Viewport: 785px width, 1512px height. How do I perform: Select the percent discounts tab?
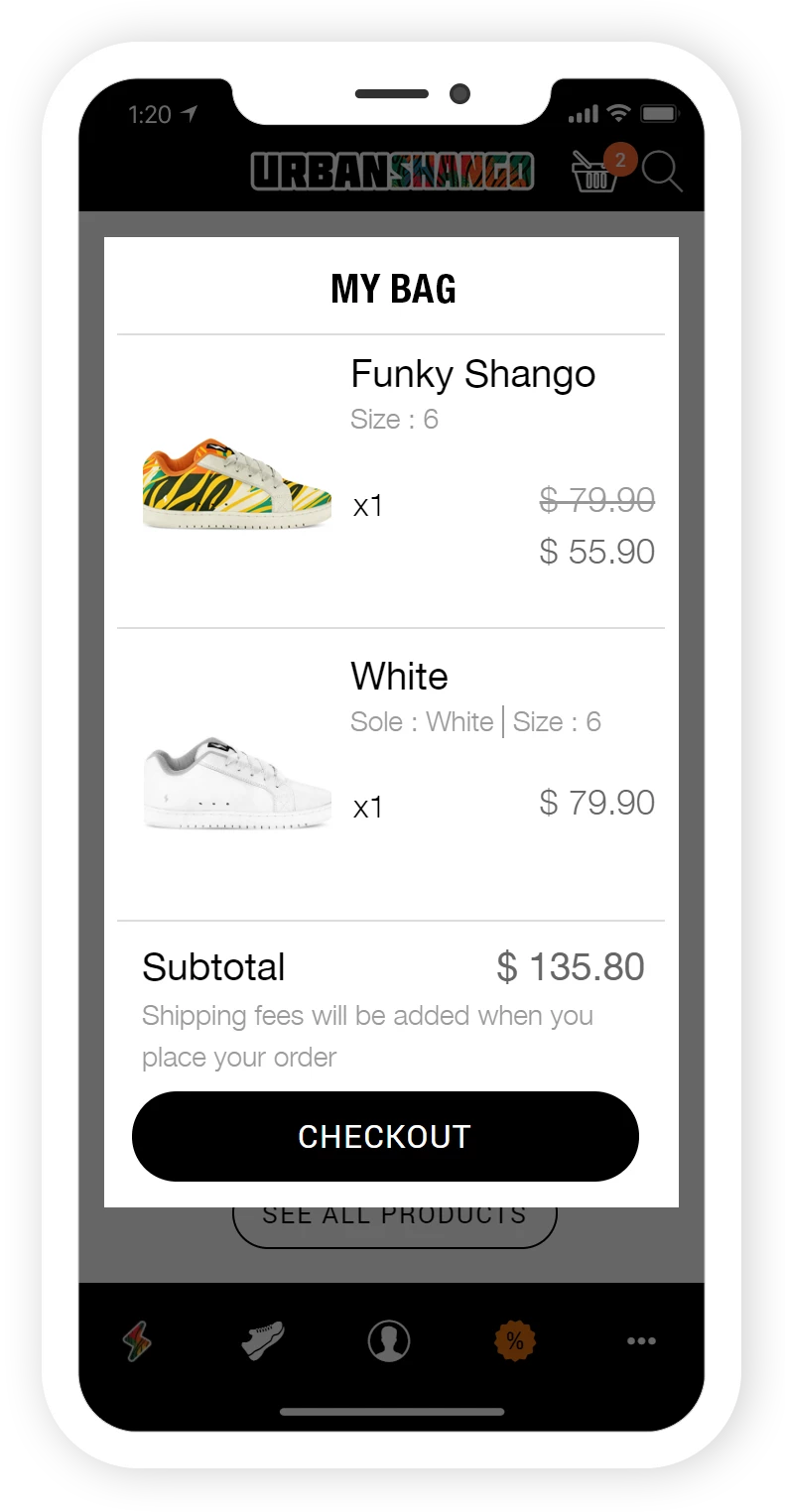pyautogui.click(x=514, y=1341)
